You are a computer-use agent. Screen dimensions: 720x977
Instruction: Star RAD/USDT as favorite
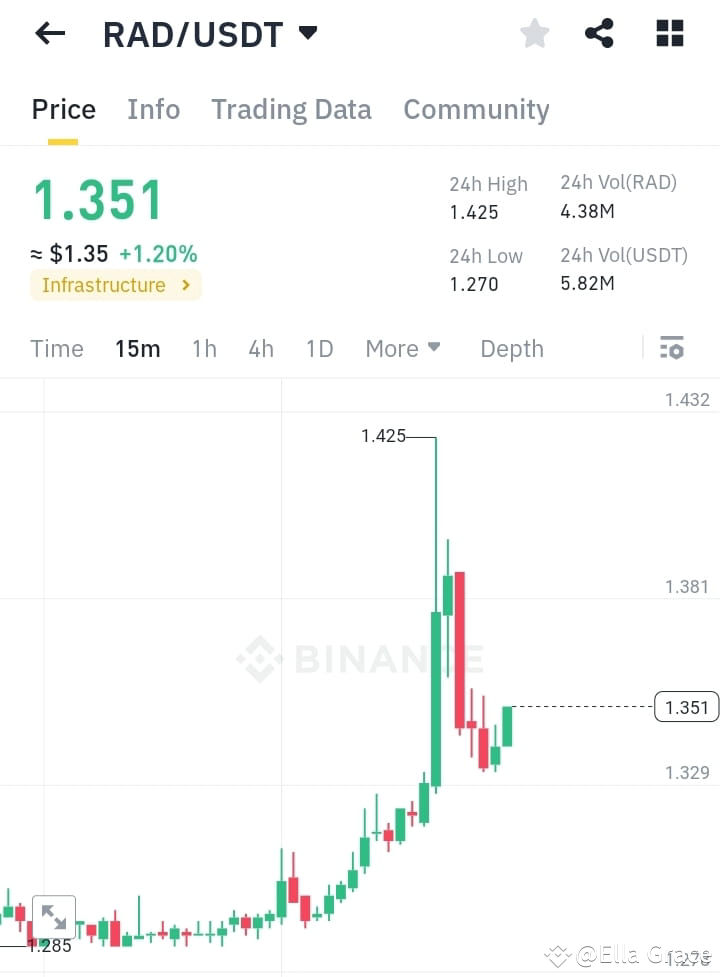[534, 33]
